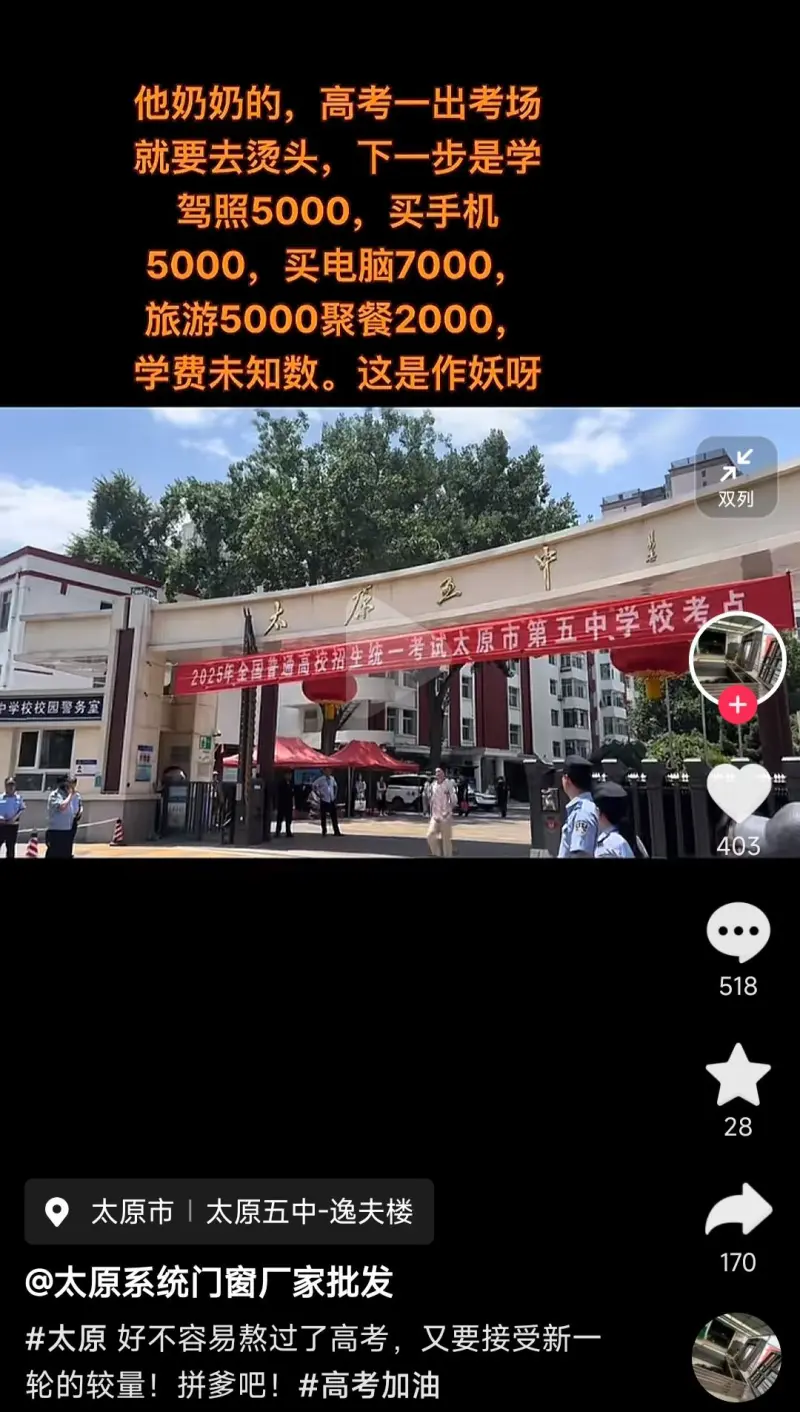Screen dimensions: 800x1412
Task: Open the comments section
Action: click(x=738, y=934)
